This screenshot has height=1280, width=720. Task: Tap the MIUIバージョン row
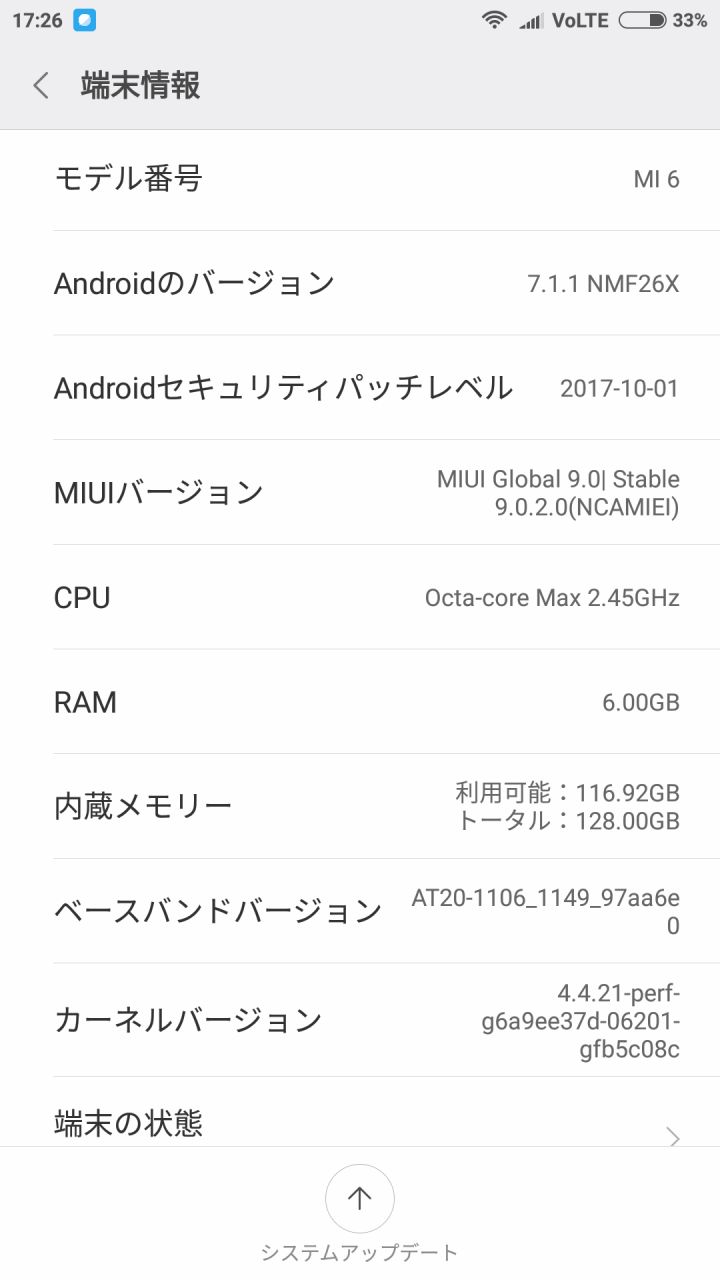tap(360, 492)
